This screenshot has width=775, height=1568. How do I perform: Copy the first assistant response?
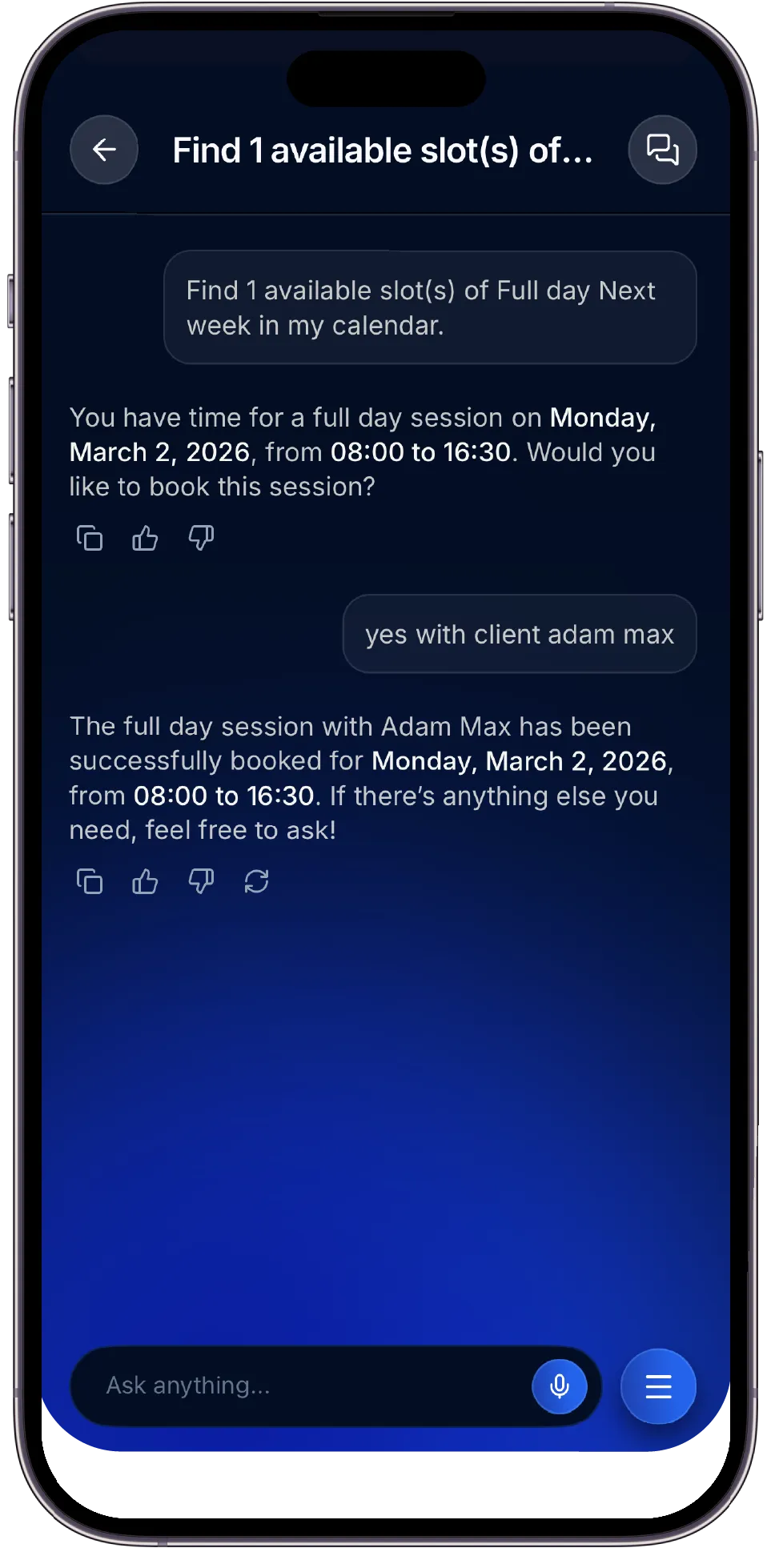(x=90, y=538)
